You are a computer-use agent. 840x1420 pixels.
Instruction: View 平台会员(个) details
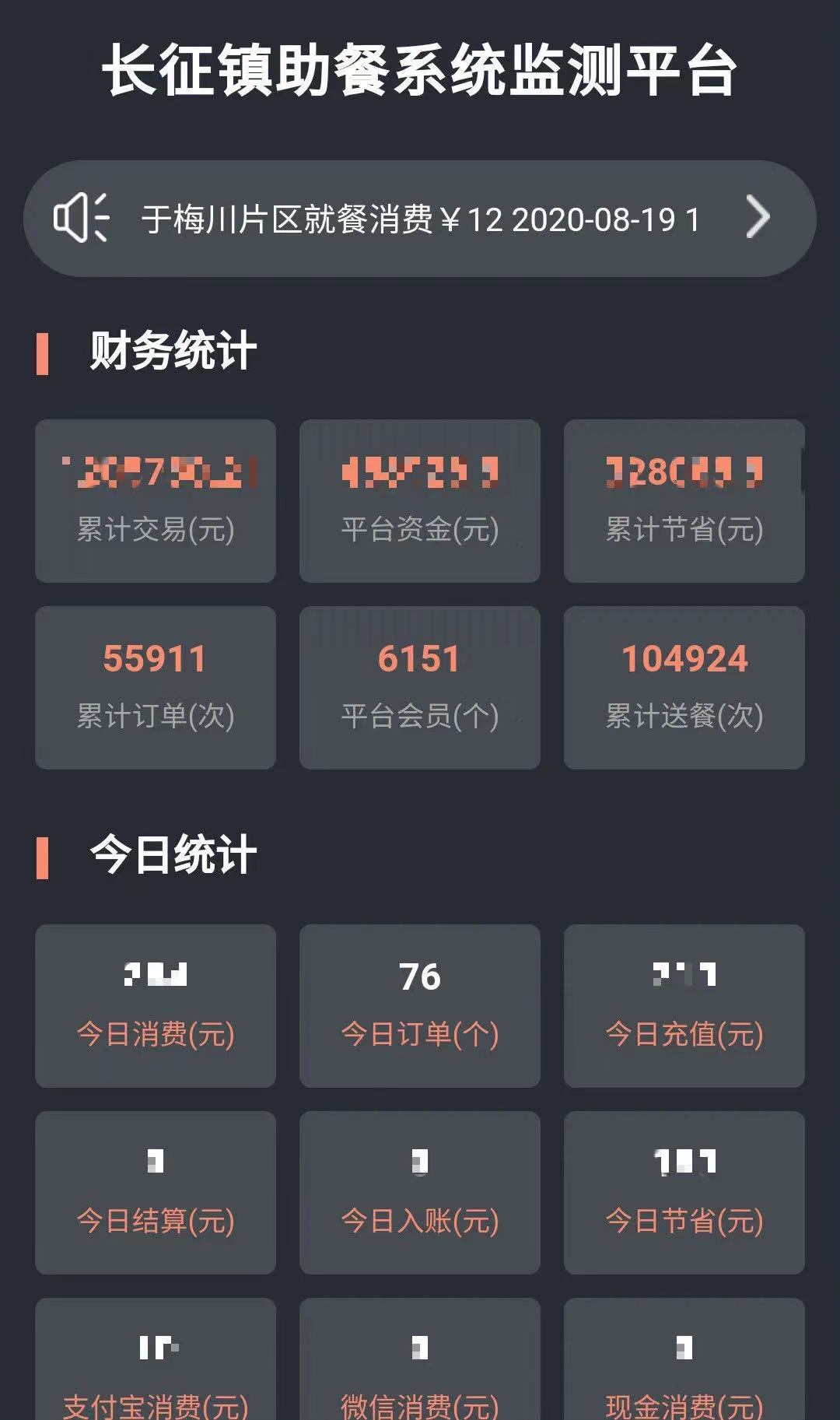420,688
